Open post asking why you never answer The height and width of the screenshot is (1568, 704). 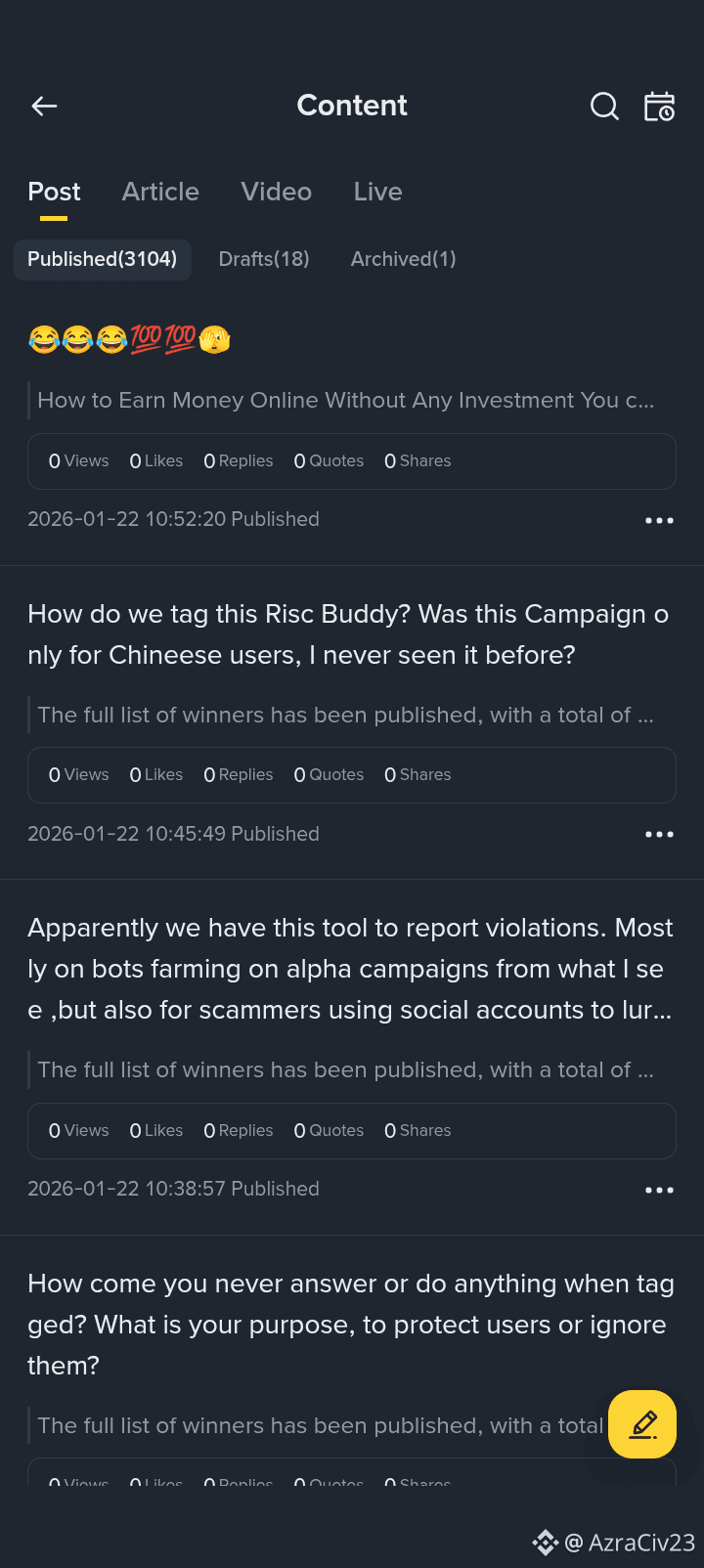point(347,1324)
